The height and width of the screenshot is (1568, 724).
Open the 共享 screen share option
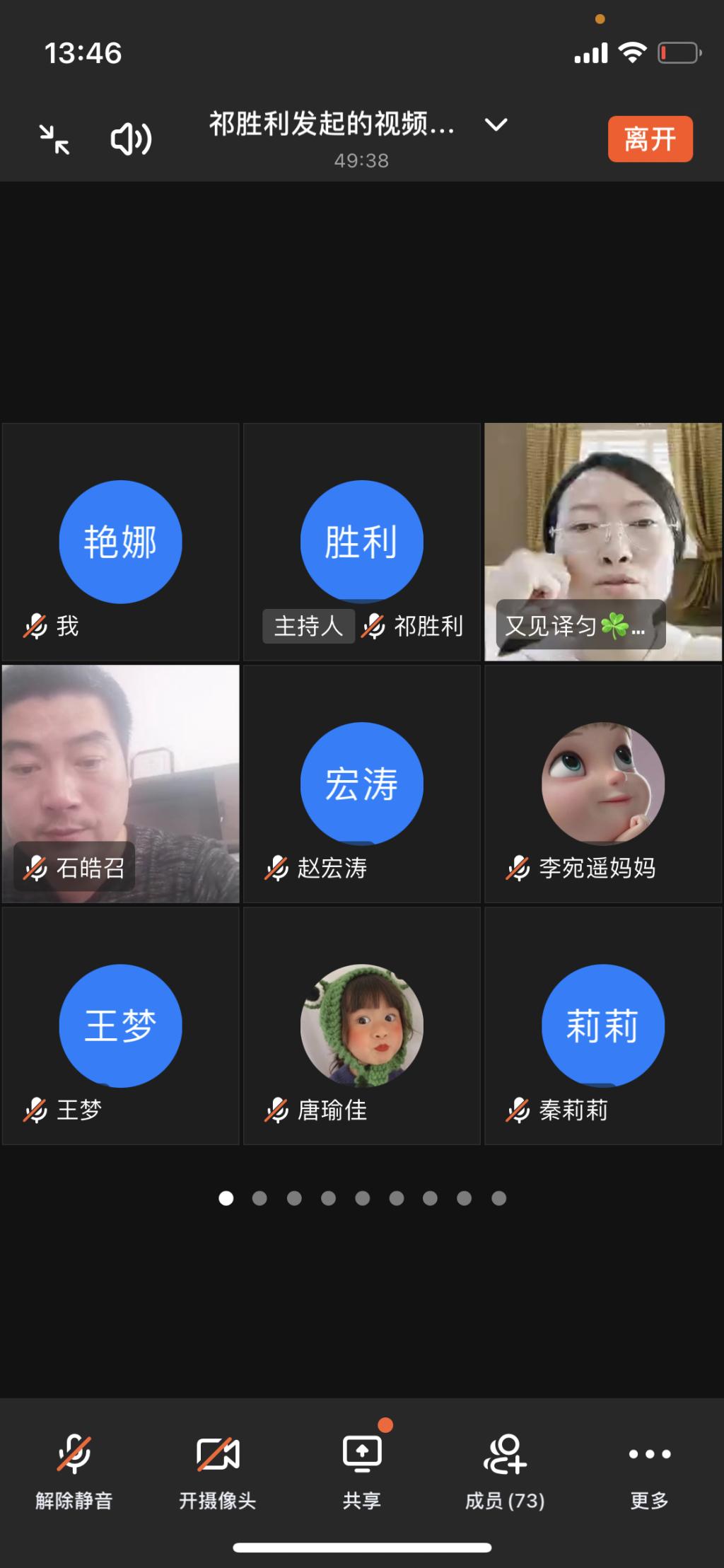[x=362, y=1468]
